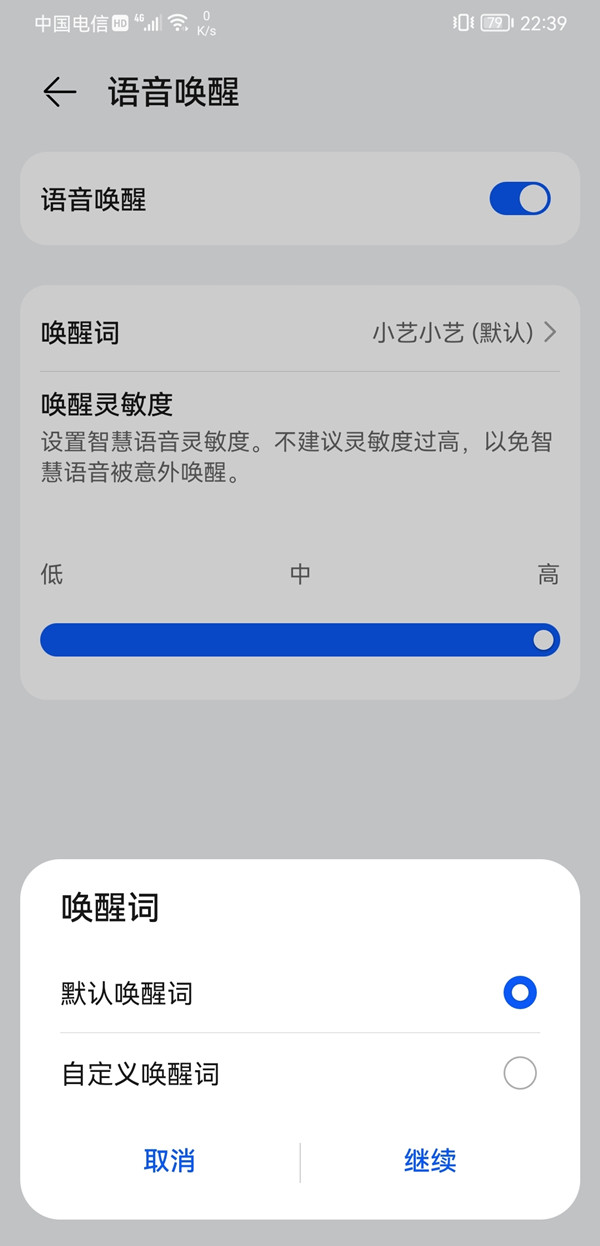Select the 默认唤醒词 radio option
The image size is (600, 1246).
pyautogui.click(x=520, y=993)
